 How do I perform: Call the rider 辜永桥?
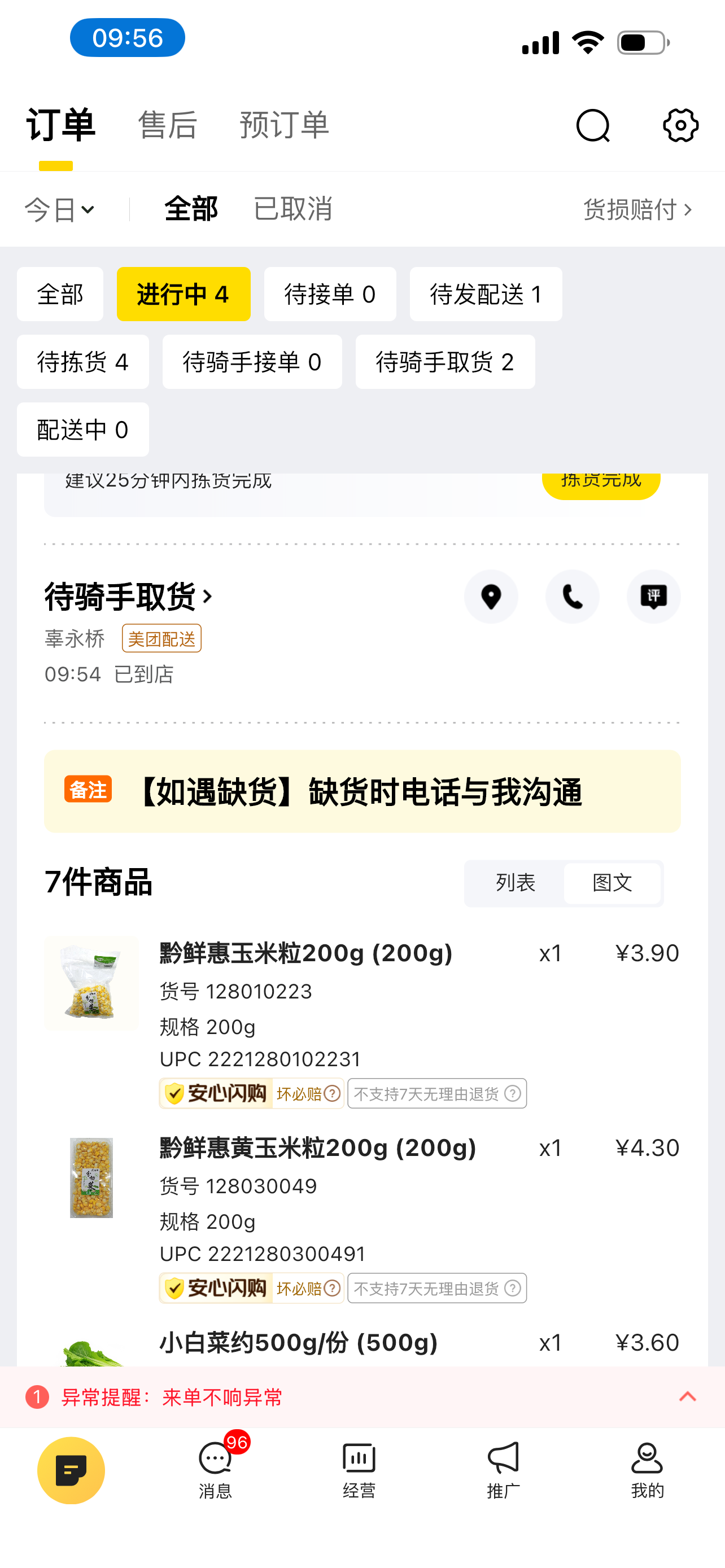tap(572, 597)
